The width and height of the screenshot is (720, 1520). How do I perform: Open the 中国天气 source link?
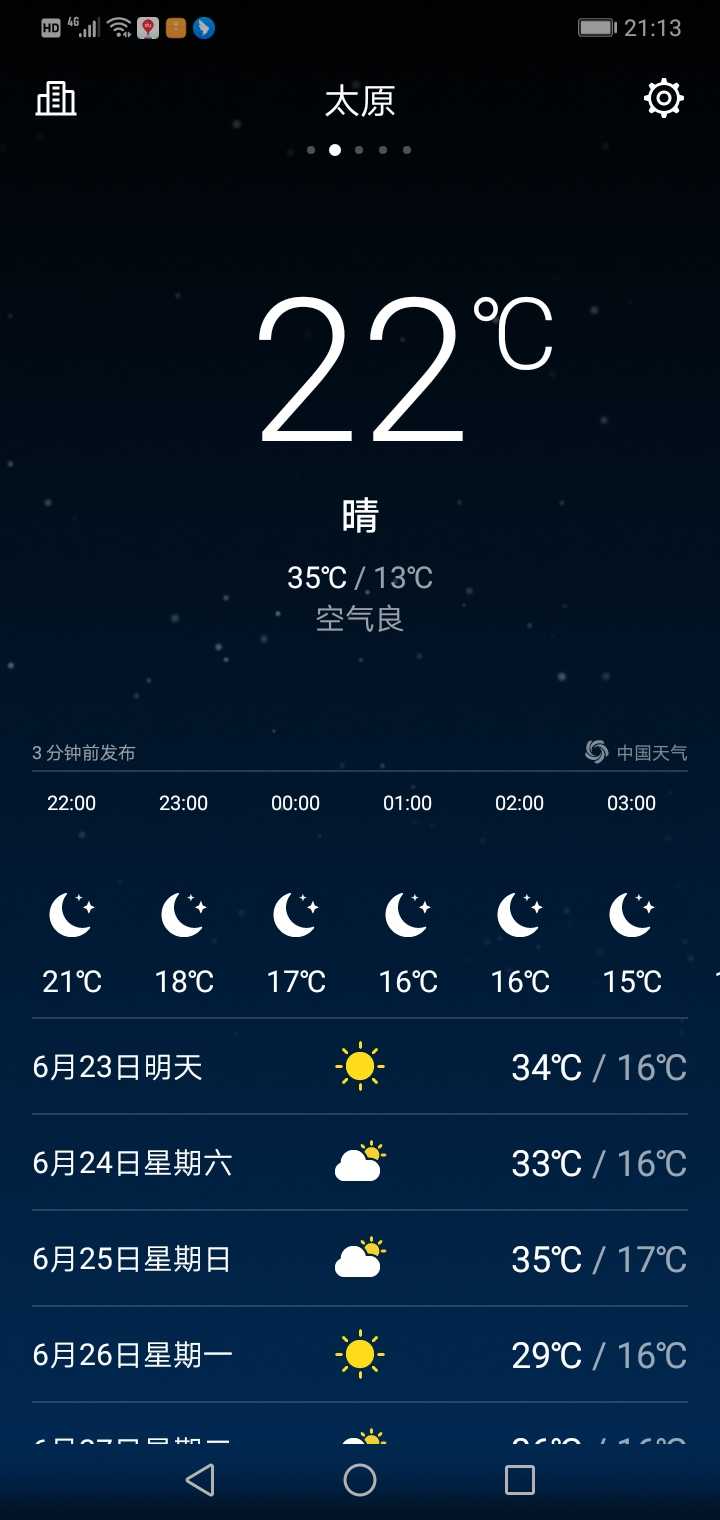pos(636,752)
